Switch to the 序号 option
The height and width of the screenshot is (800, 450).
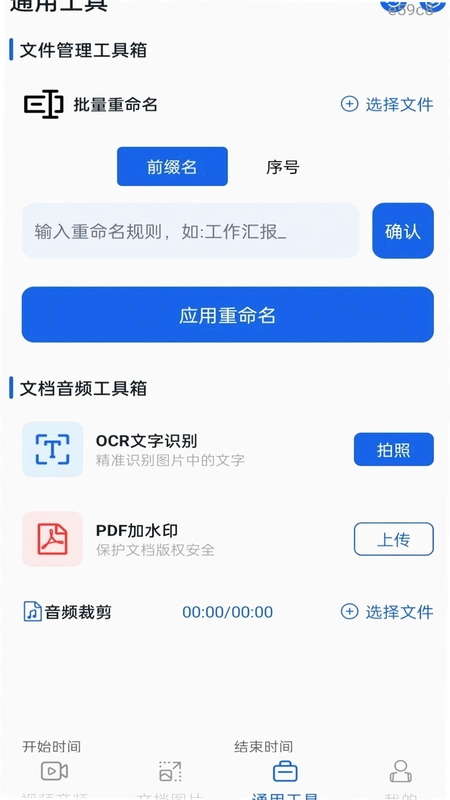point(283,167)
